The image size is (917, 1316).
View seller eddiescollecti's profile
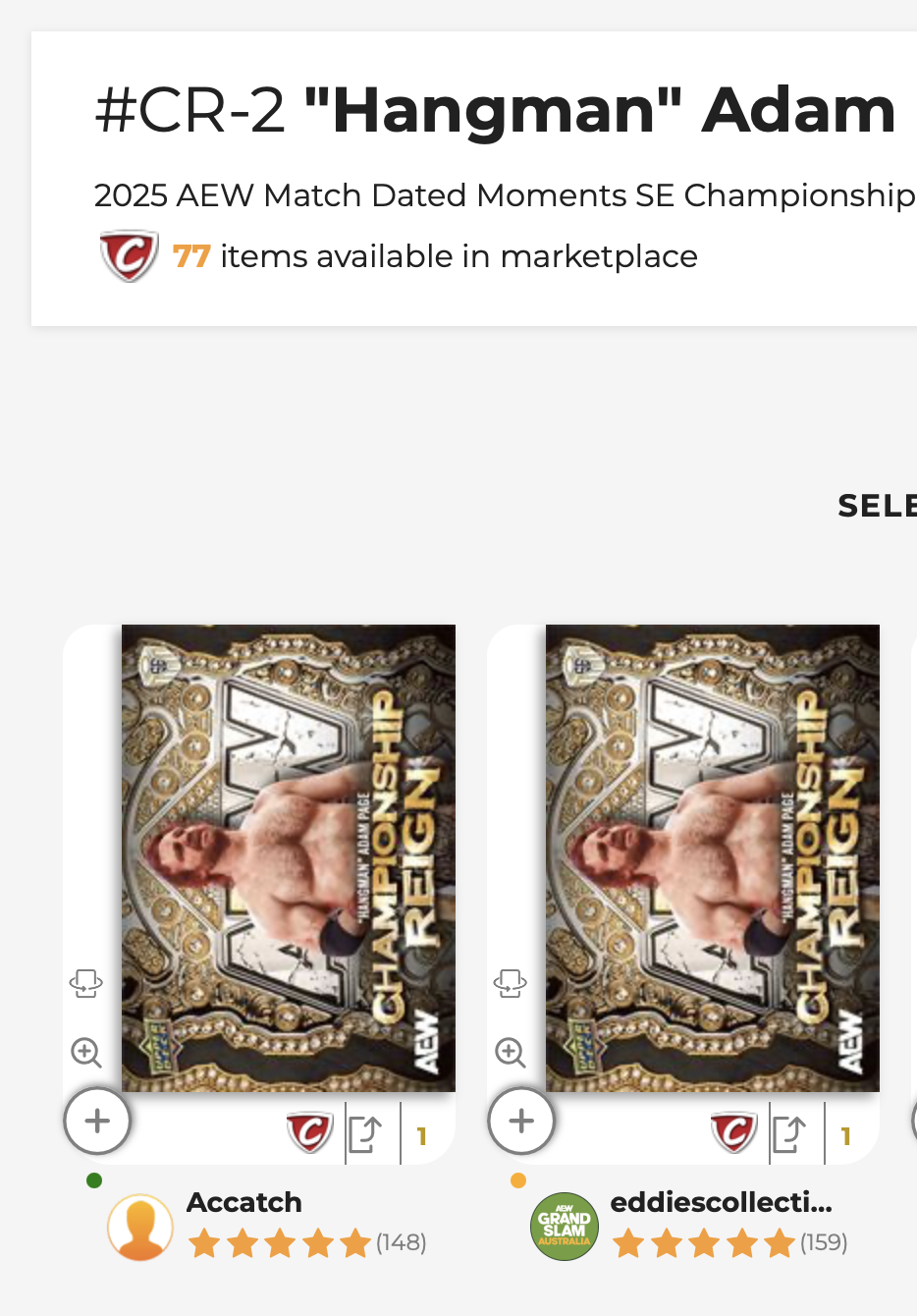(x=720, y=1202)
